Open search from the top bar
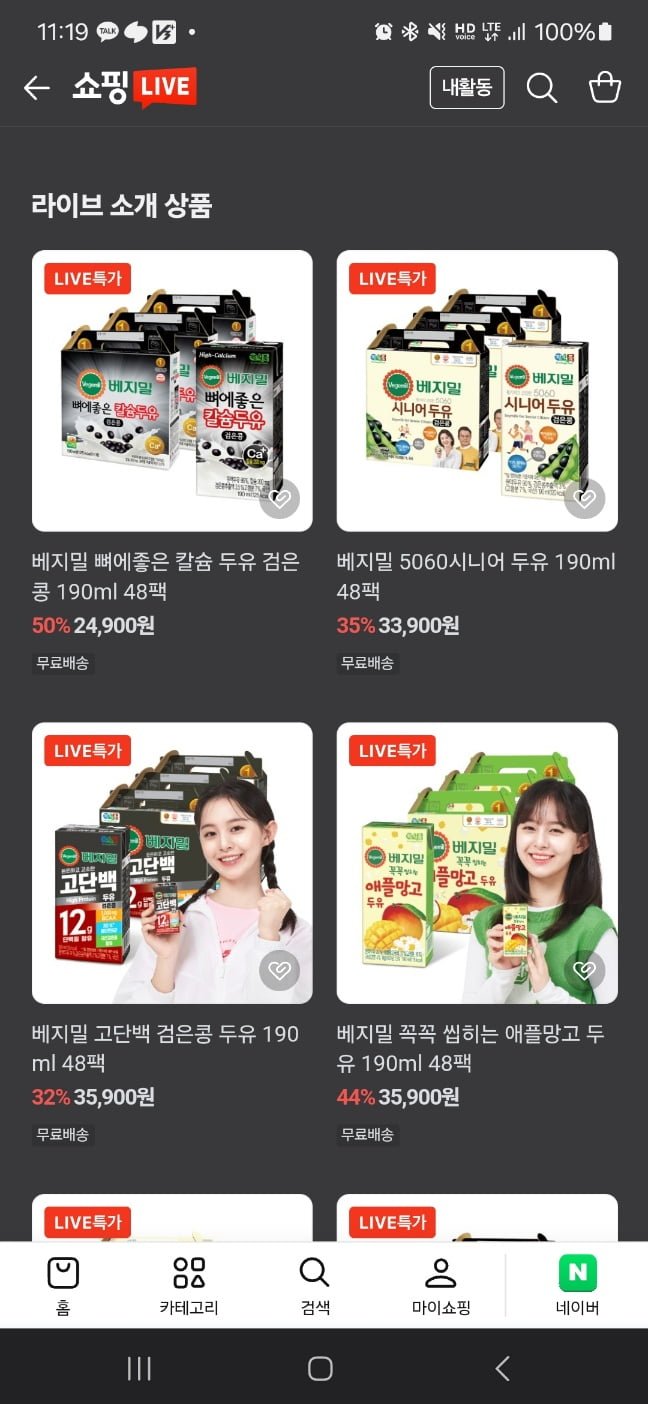This screenshot has width=648, height=1404. 541,88
